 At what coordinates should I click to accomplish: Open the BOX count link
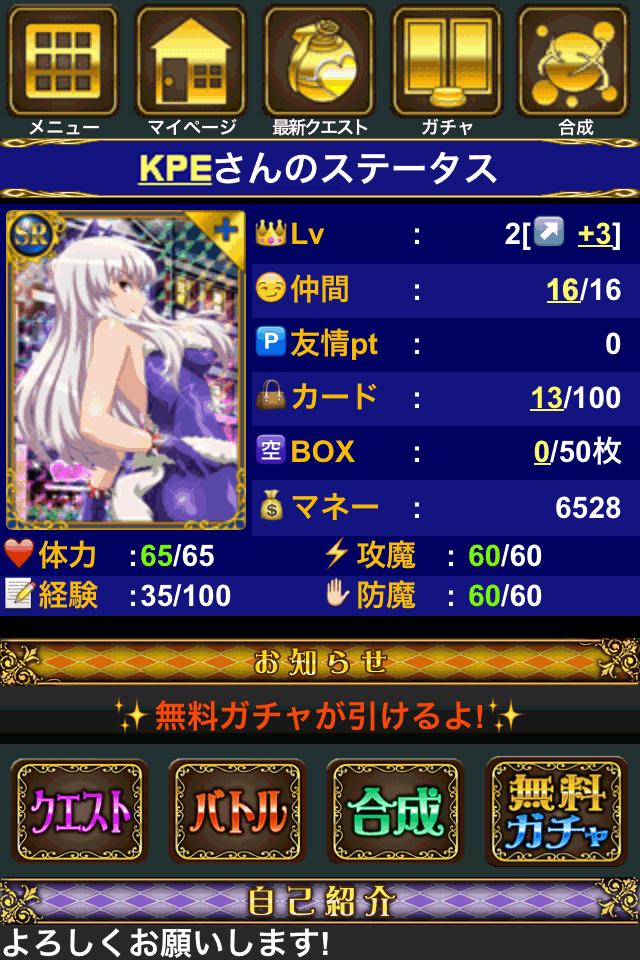tap(542, 452)
